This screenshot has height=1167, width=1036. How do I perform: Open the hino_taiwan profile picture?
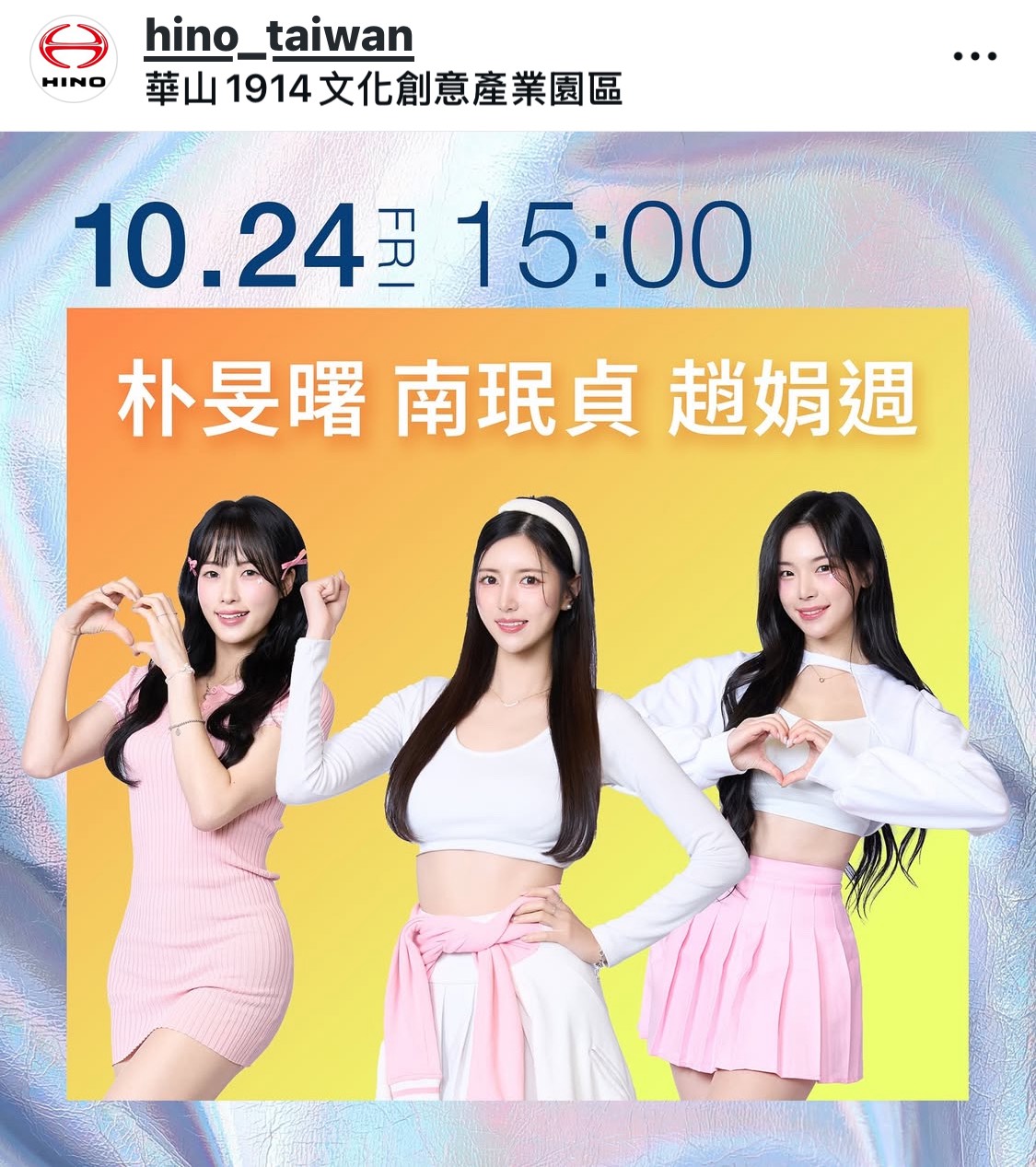tap(74, 57)
